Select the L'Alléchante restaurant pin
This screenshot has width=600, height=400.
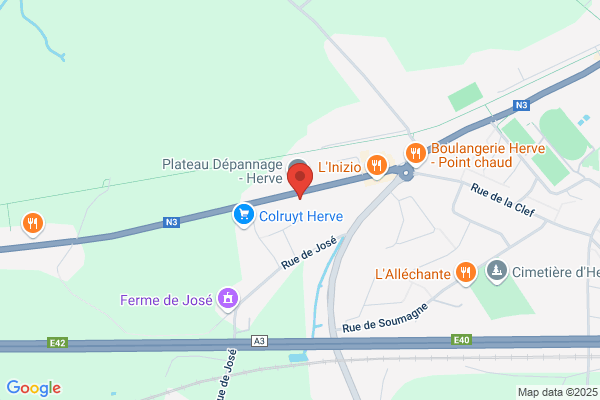[466, 273]
